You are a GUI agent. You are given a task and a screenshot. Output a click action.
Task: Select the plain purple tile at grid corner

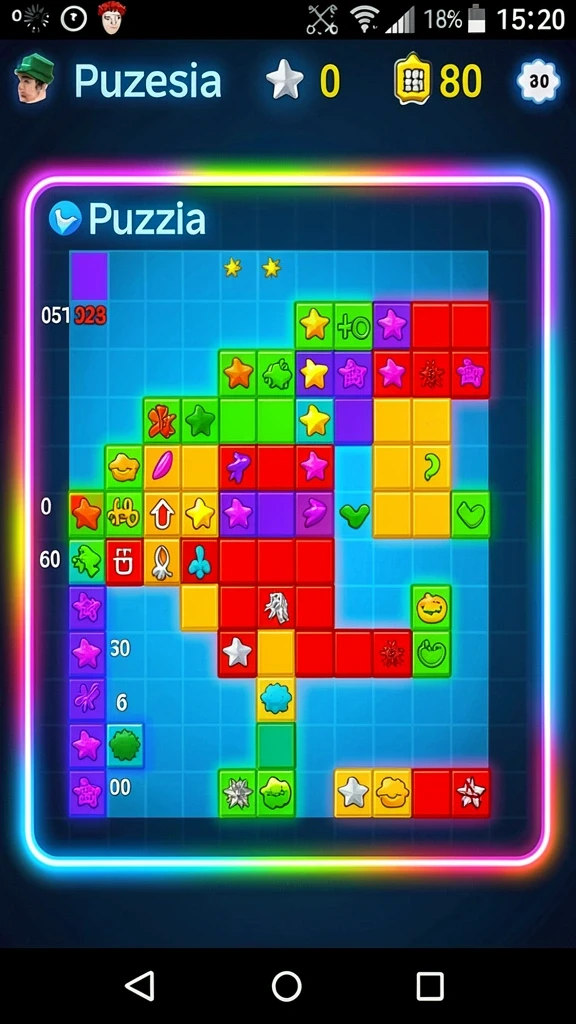(89, 276)
